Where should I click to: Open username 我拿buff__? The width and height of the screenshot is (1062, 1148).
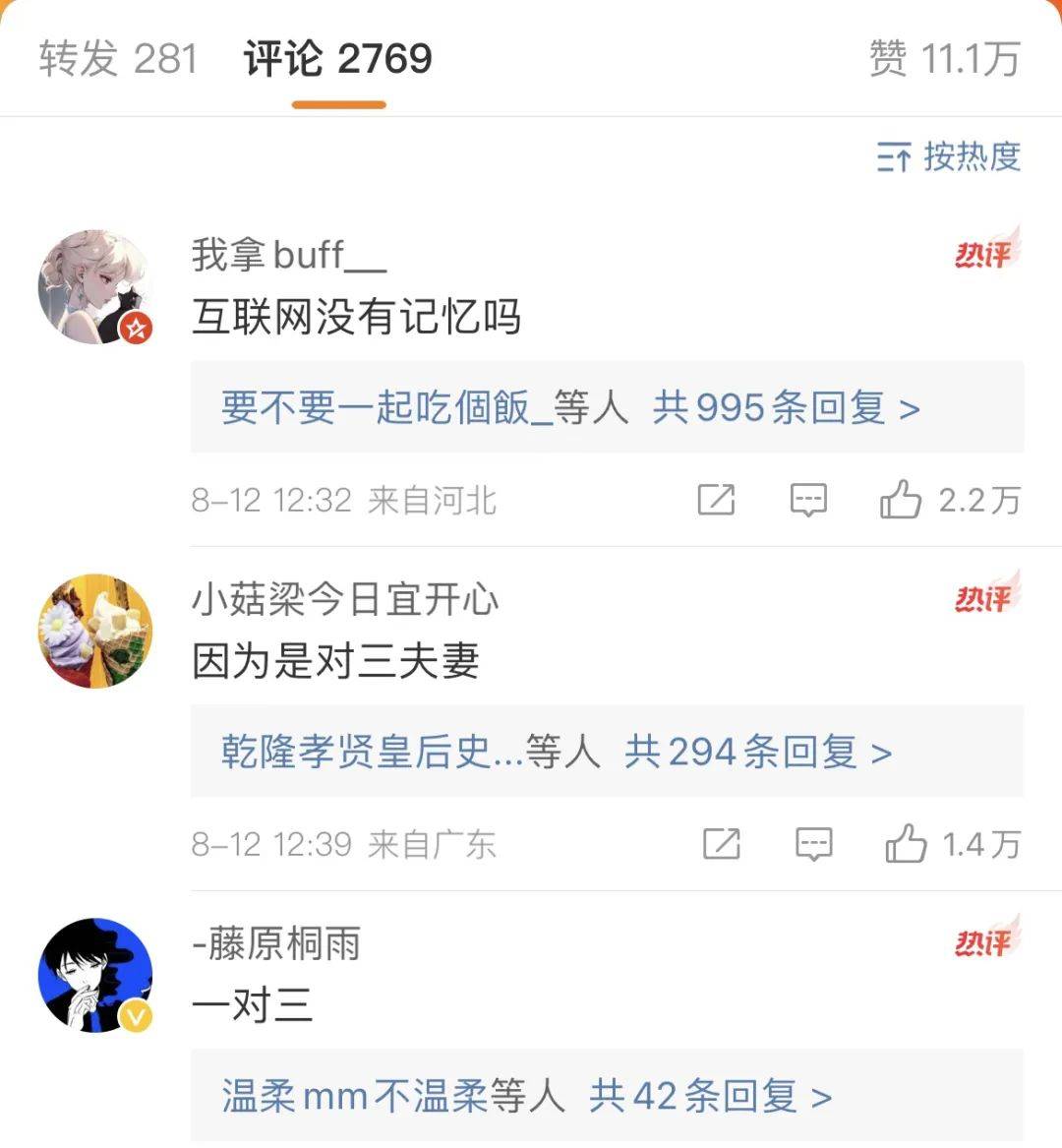click(288, 255)
